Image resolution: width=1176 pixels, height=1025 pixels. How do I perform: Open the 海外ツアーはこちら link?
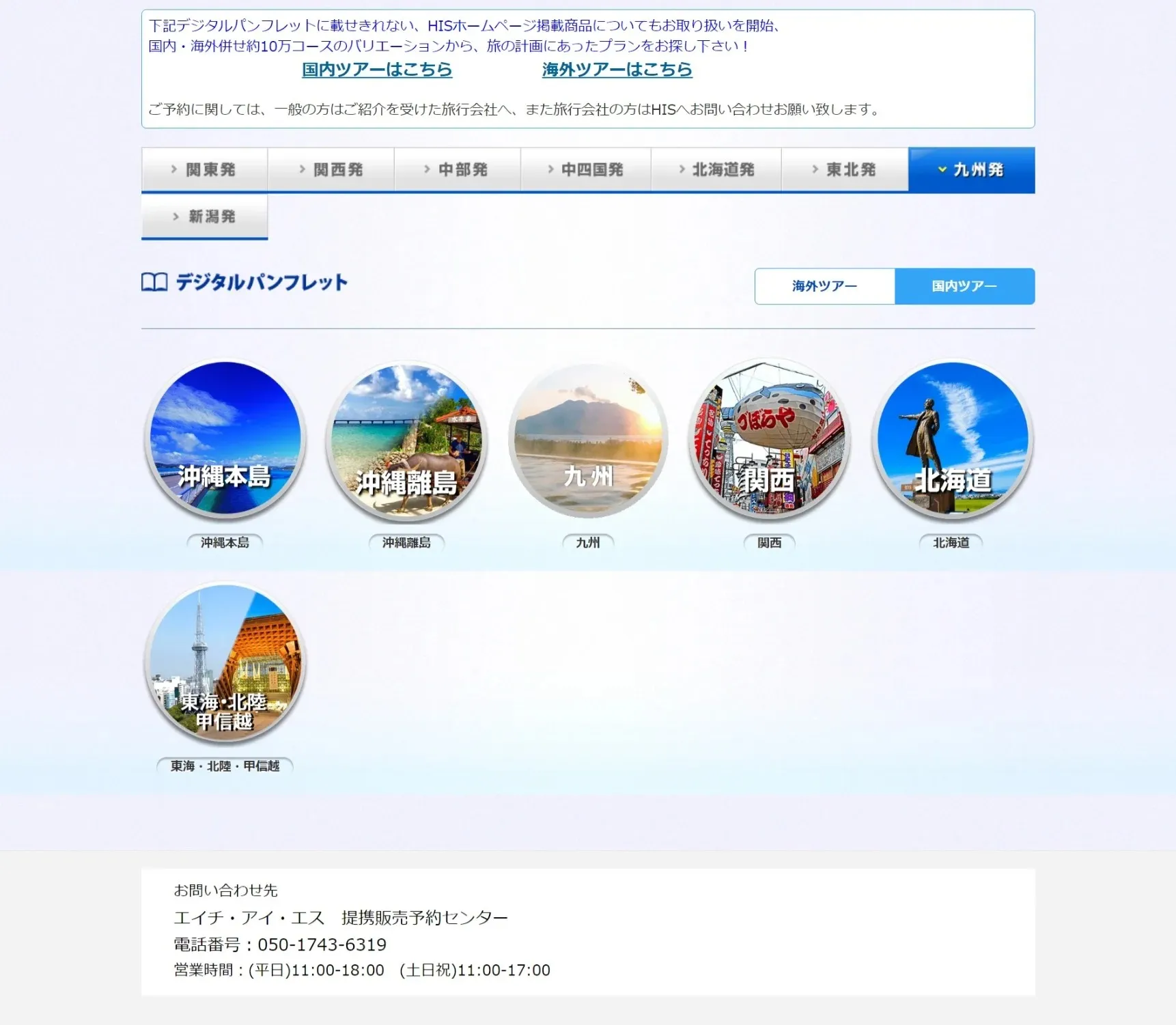(x=617, y=70)
